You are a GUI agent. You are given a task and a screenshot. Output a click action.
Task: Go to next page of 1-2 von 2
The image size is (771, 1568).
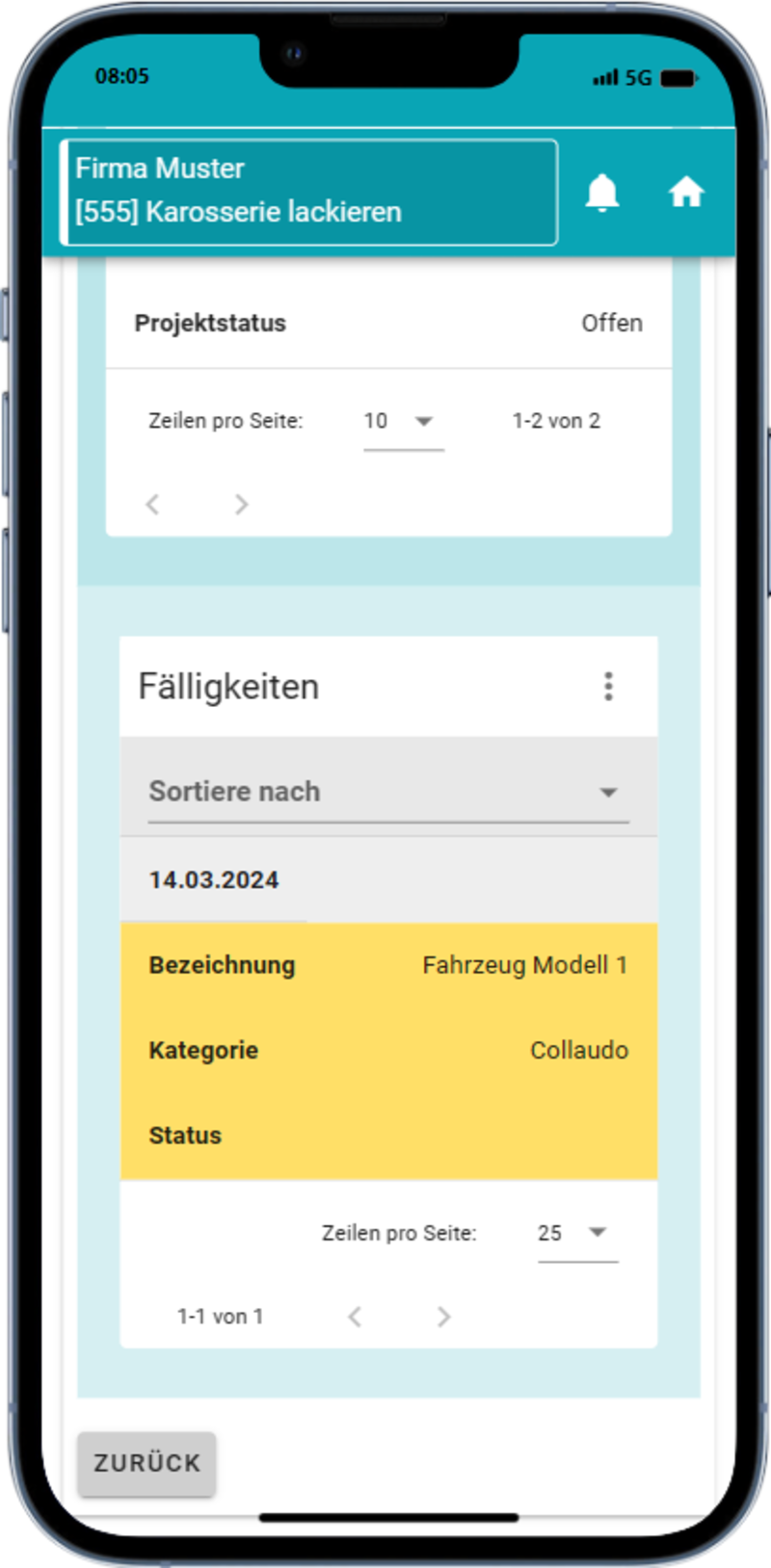241,504
